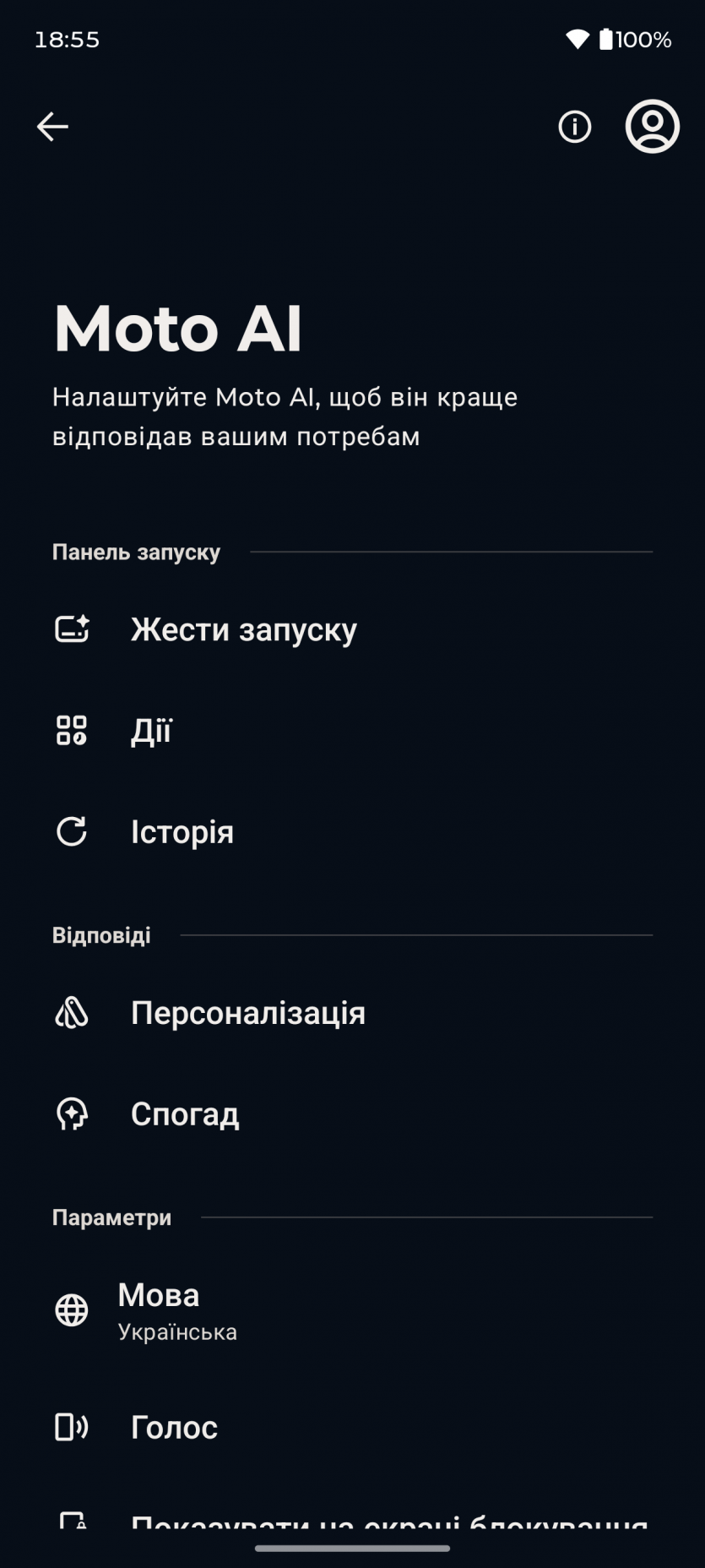Open Історія

(182, 832)
